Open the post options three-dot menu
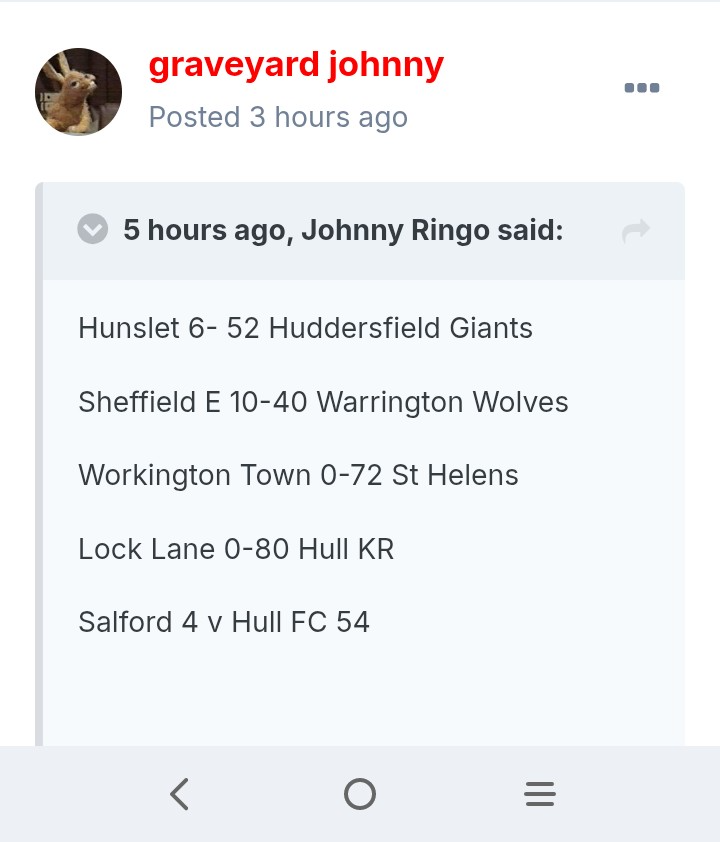This screenshot has height=842, width=720. pos(641,88)
